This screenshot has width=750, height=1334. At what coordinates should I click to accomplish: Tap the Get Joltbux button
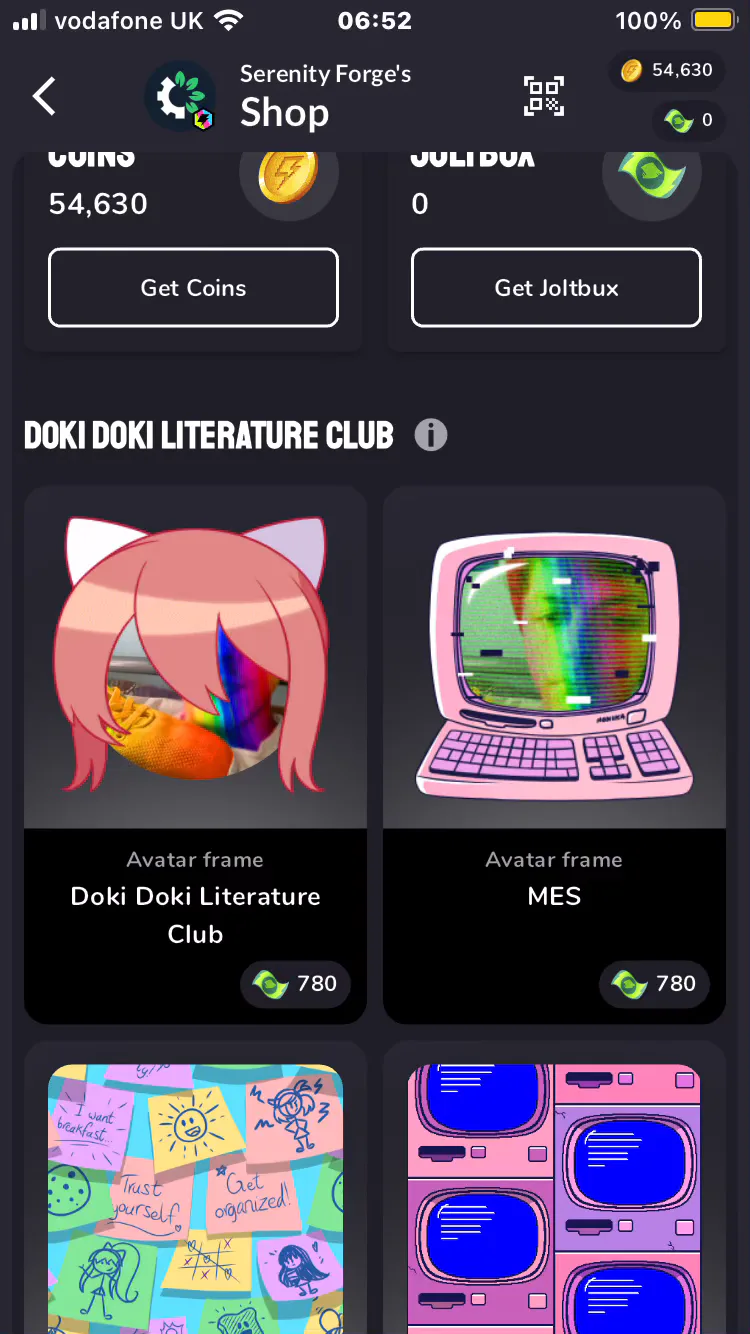coord(556,288)
